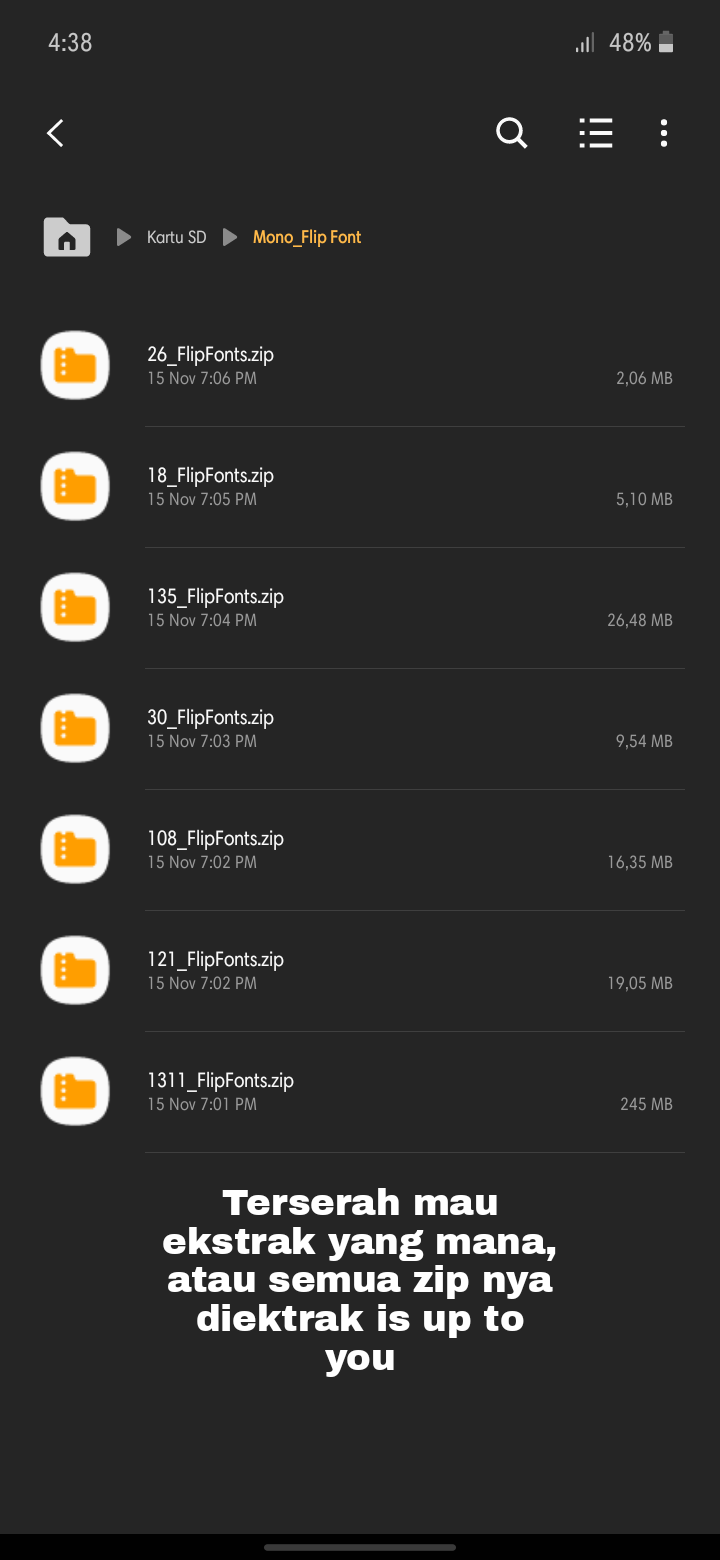Click the list view icon
Image resolution: width=720 pixels, height=1560 pixels.
pyautogui.click(x=596, y=132)
